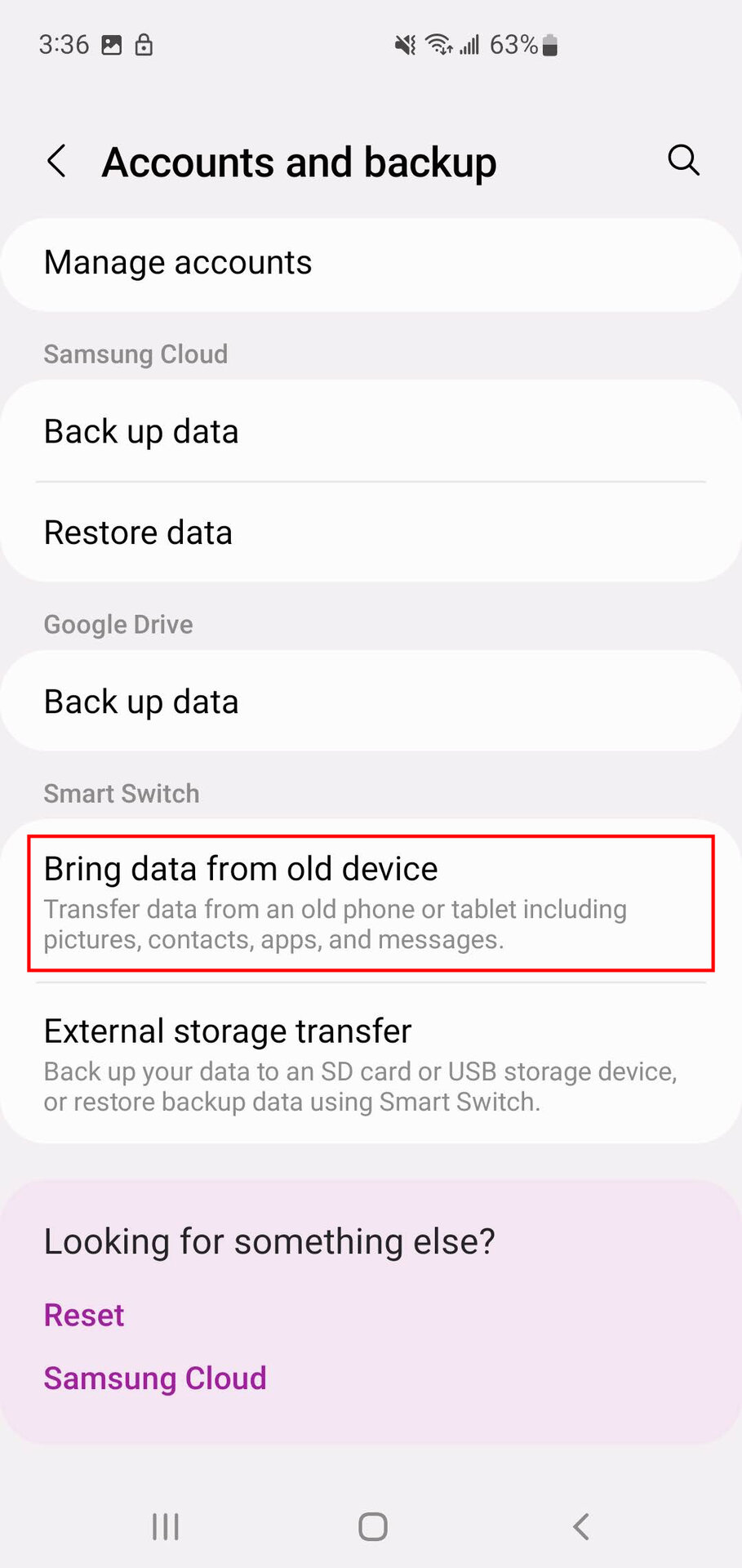Go to the home screen
The height and width of the screenshot is (1568, 742).
pos(372,1526)
